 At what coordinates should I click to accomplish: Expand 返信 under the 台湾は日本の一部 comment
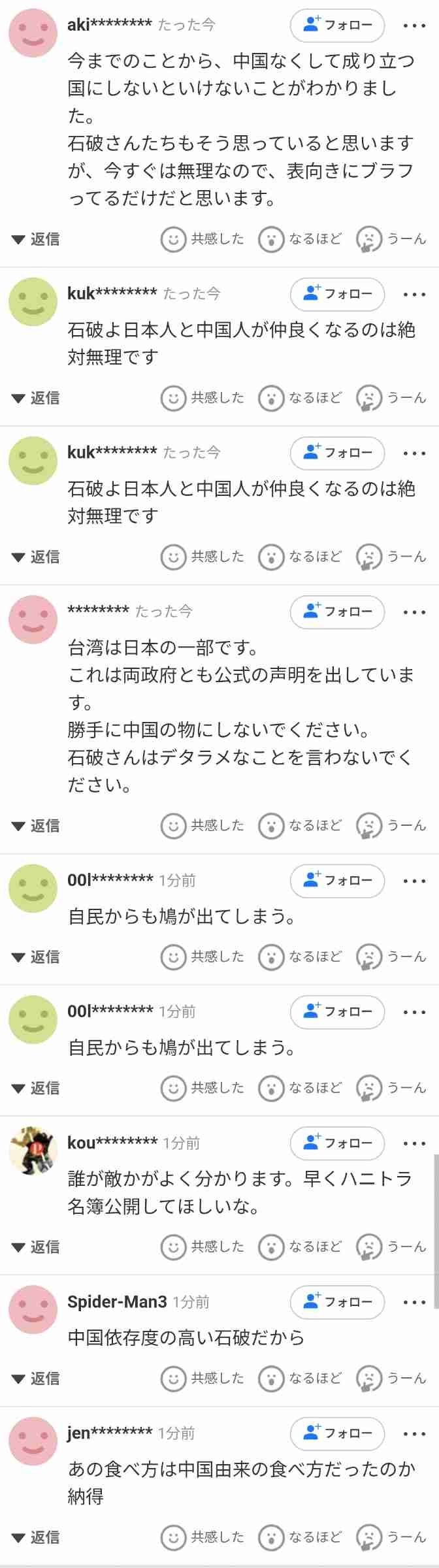coord(36,826)
